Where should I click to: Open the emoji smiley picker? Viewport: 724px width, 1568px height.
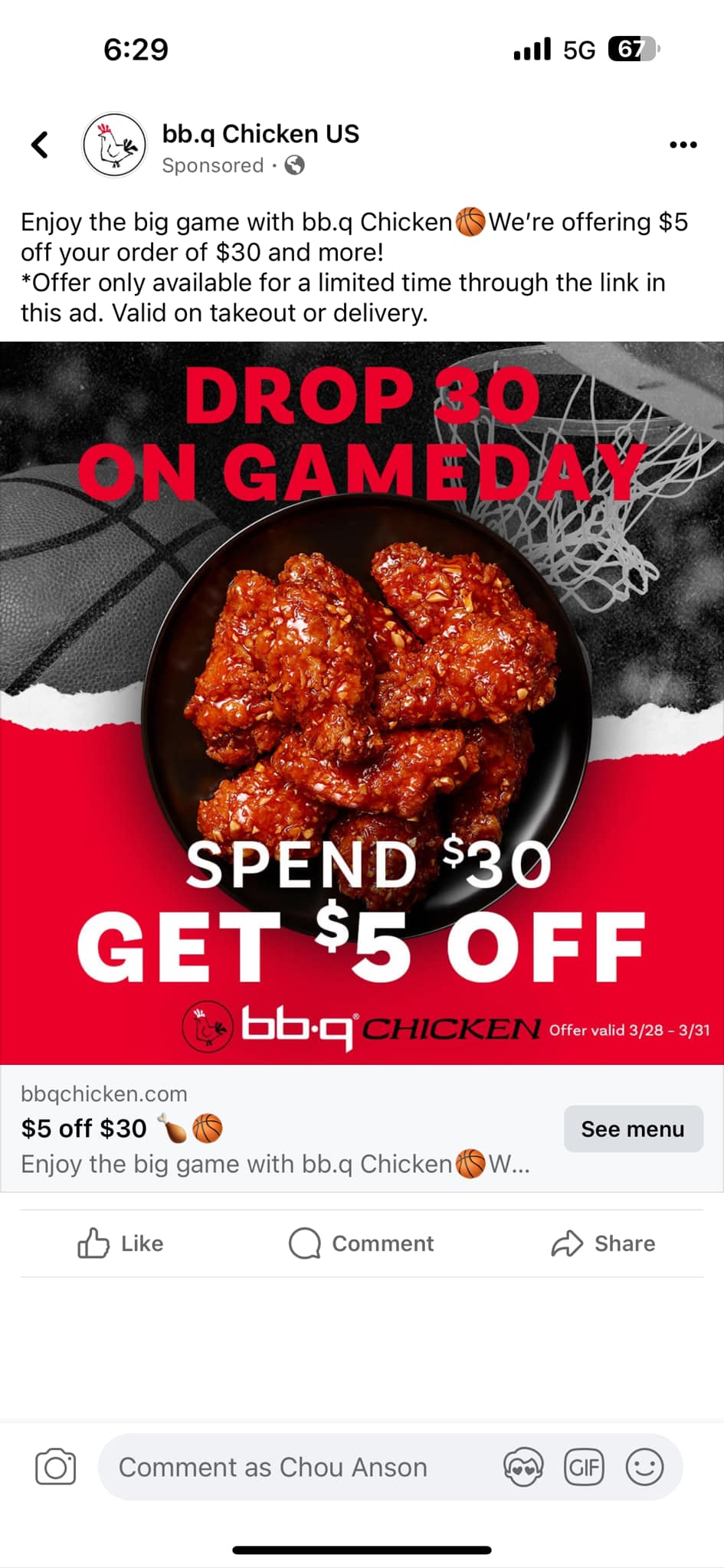pos(644,1467)
